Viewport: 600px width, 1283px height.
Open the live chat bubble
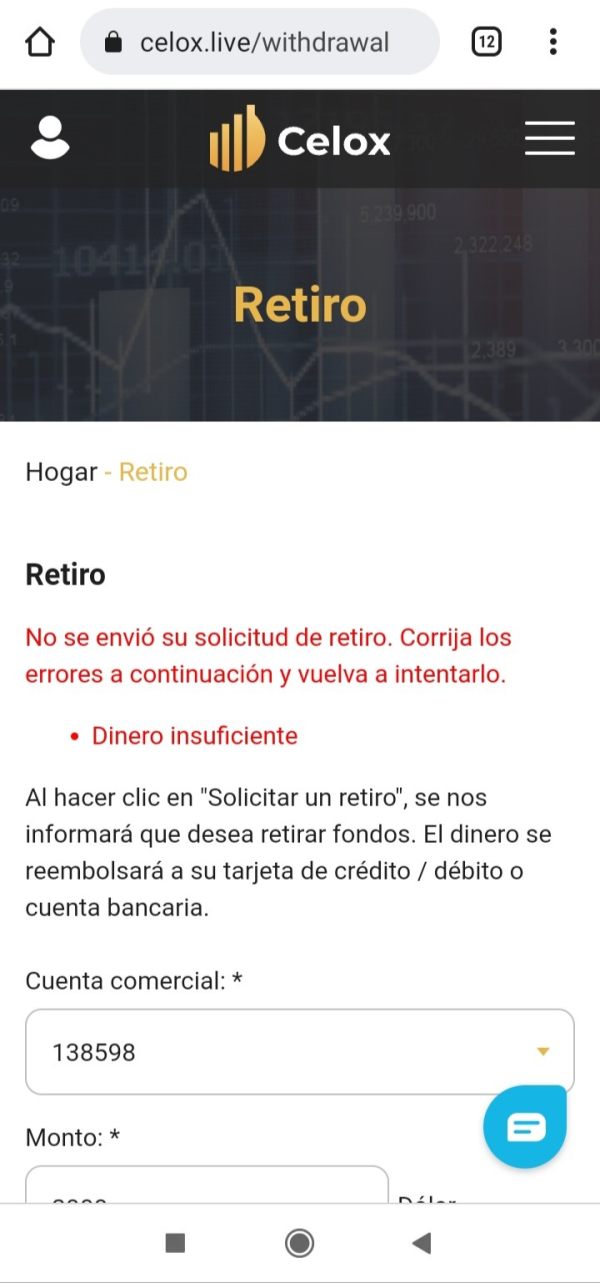coord(525,1127)
